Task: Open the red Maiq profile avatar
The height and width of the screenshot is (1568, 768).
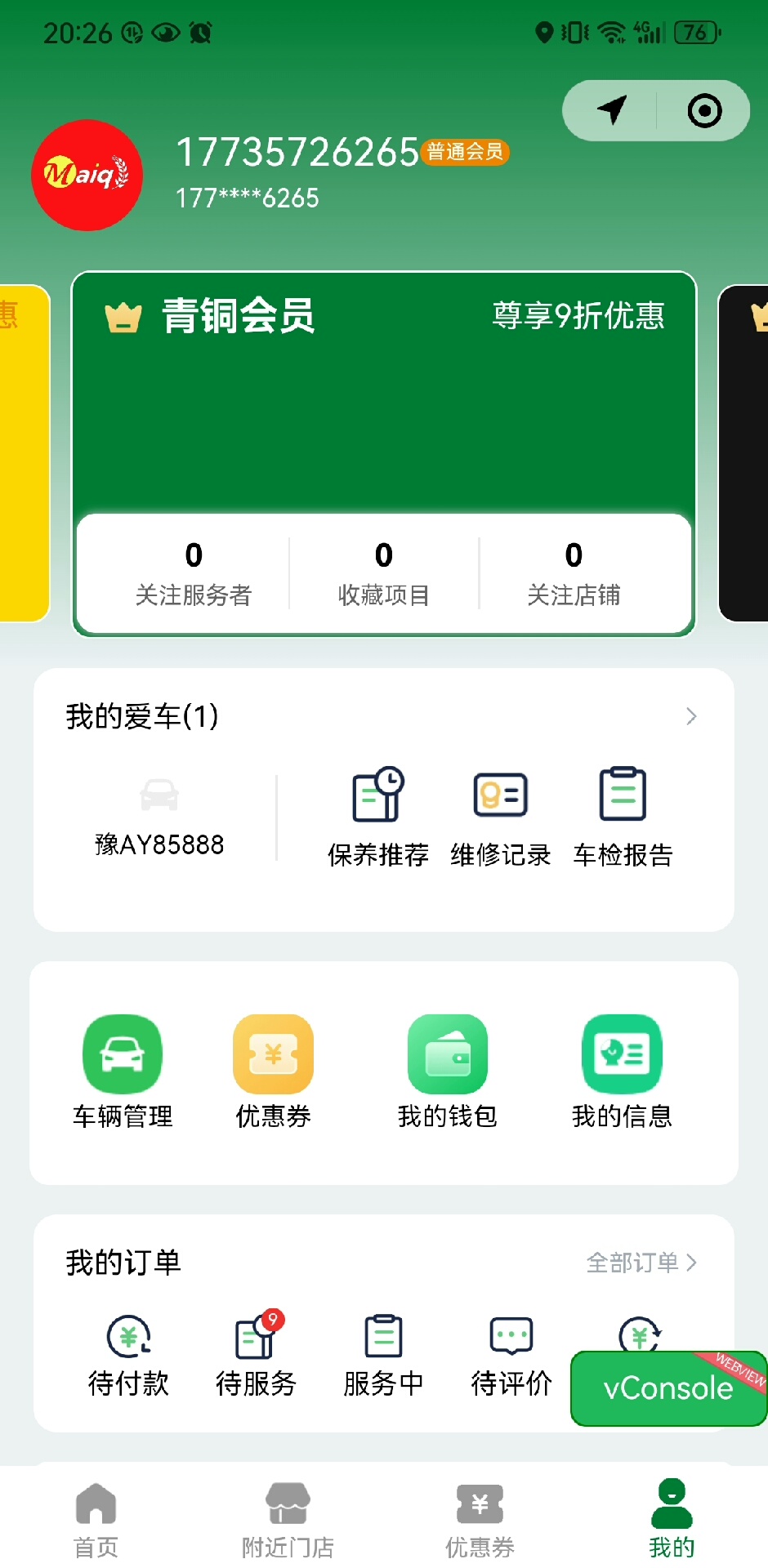Action: coord(87,175)
